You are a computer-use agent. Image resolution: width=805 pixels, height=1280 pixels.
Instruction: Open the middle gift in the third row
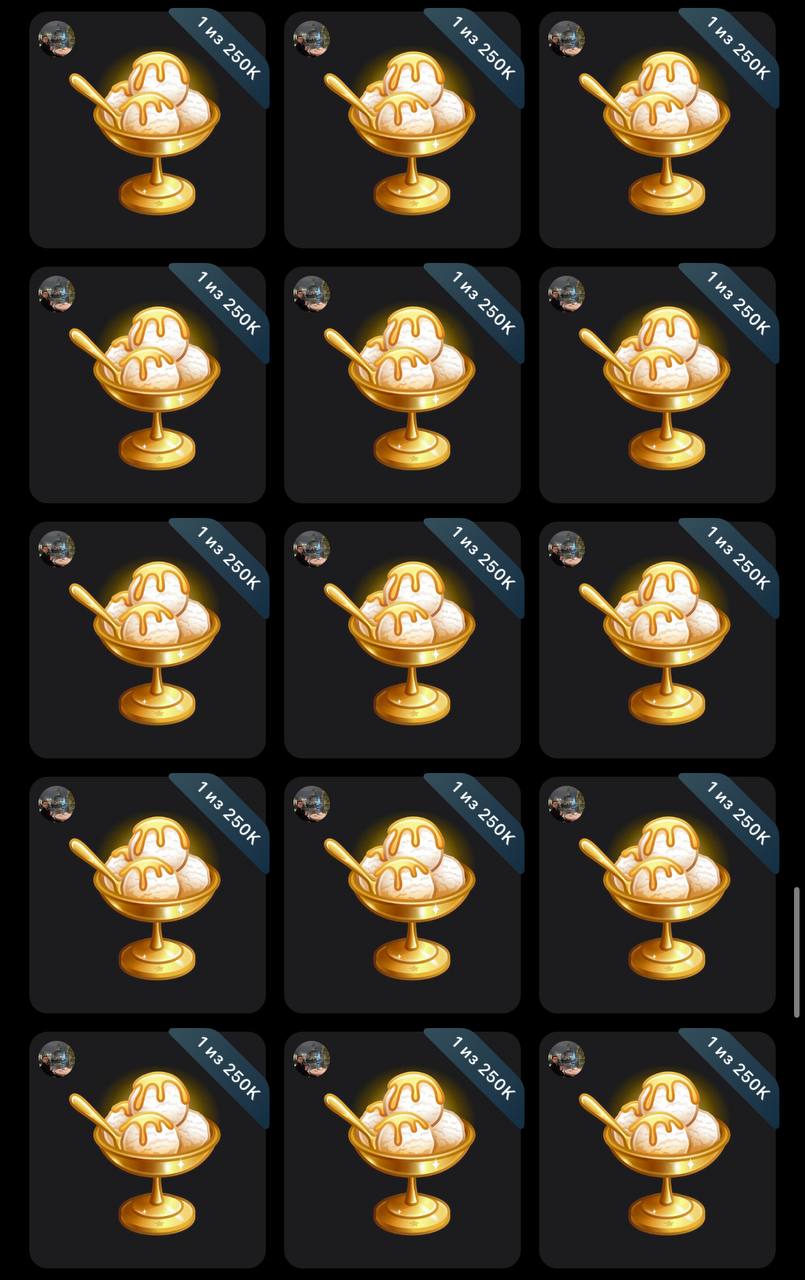(402, 640)
